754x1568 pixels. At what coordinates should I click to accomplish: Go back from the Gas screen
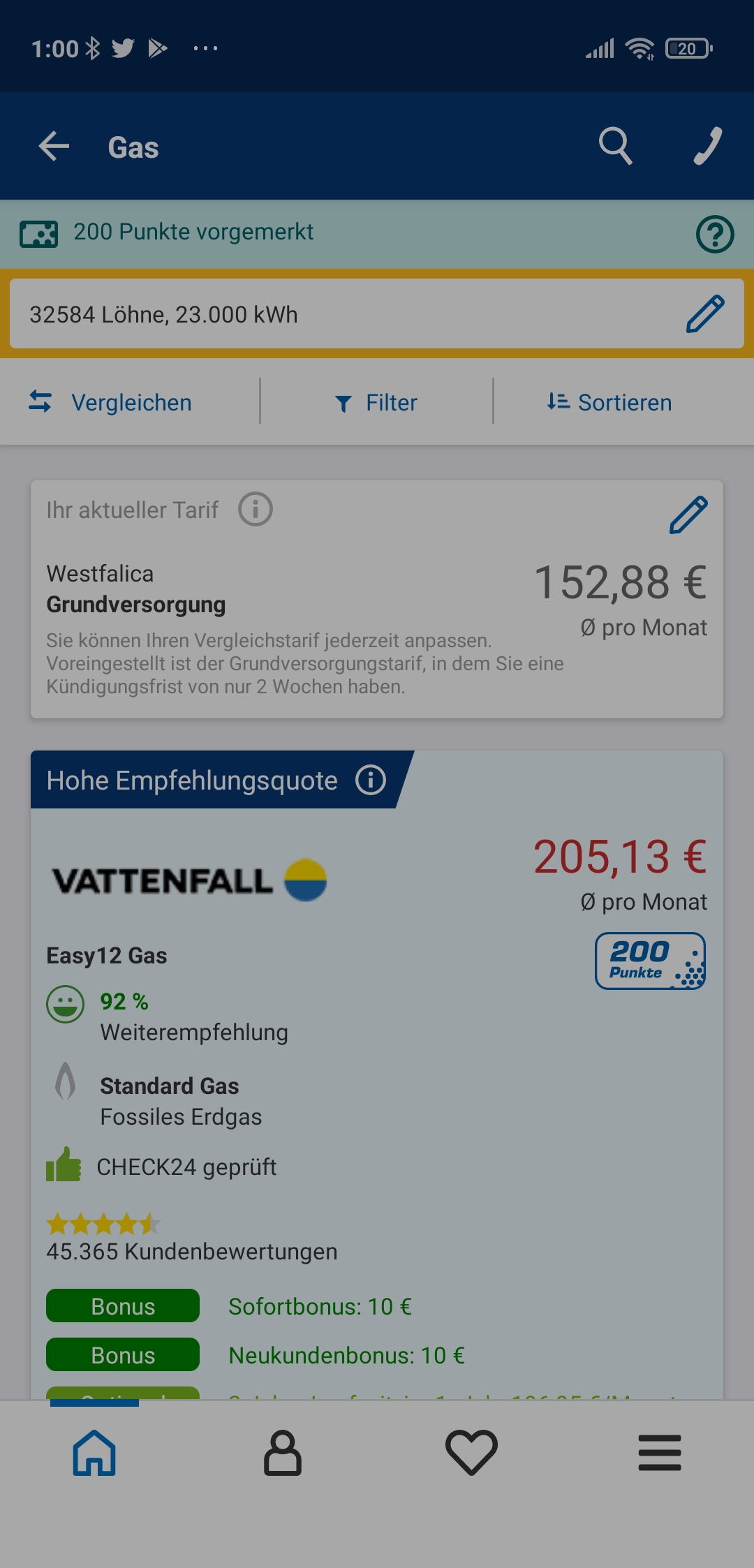(54, 147)
